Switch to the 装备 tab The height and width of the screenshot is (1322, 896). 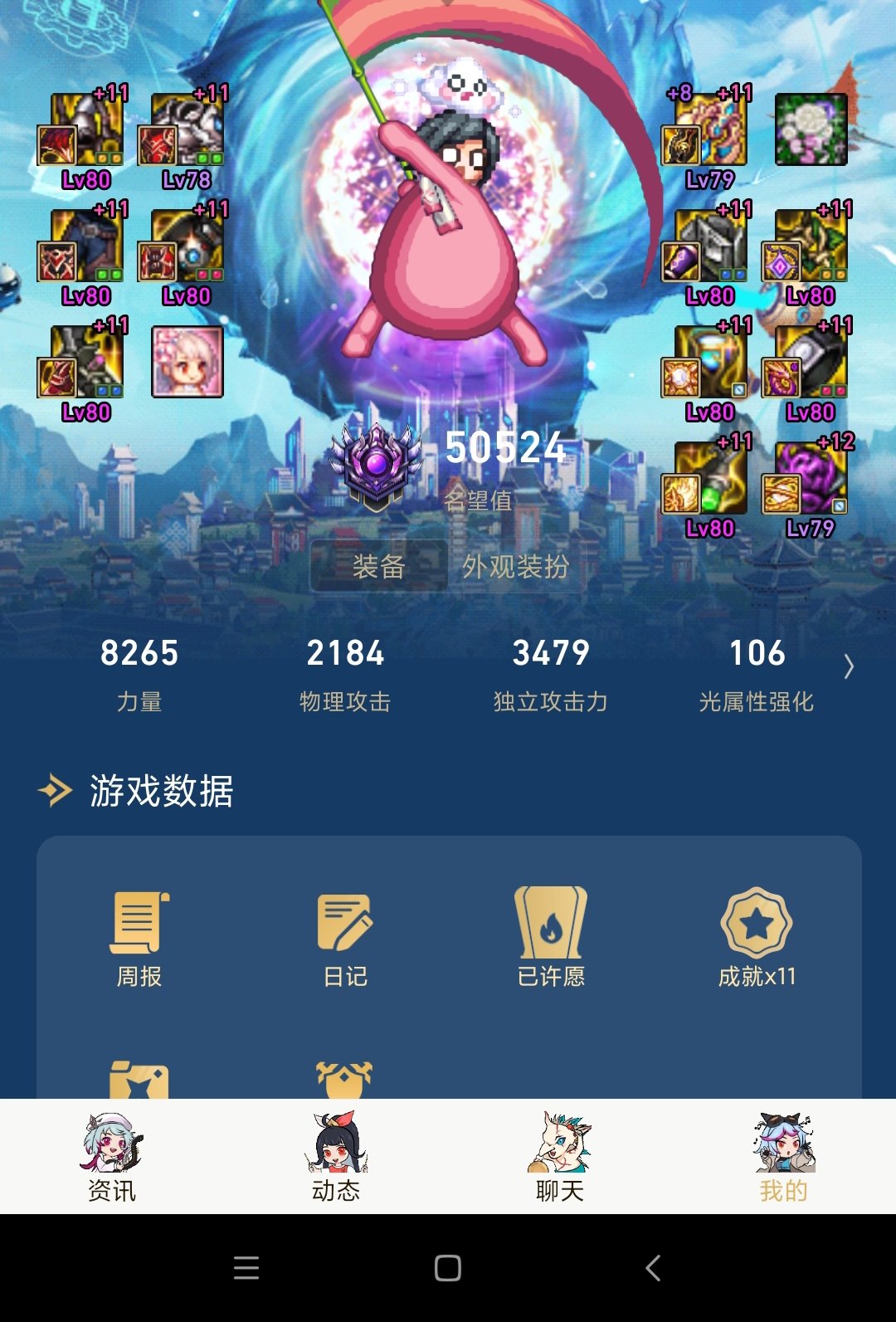pyautogui.click(x=378, y=567)
